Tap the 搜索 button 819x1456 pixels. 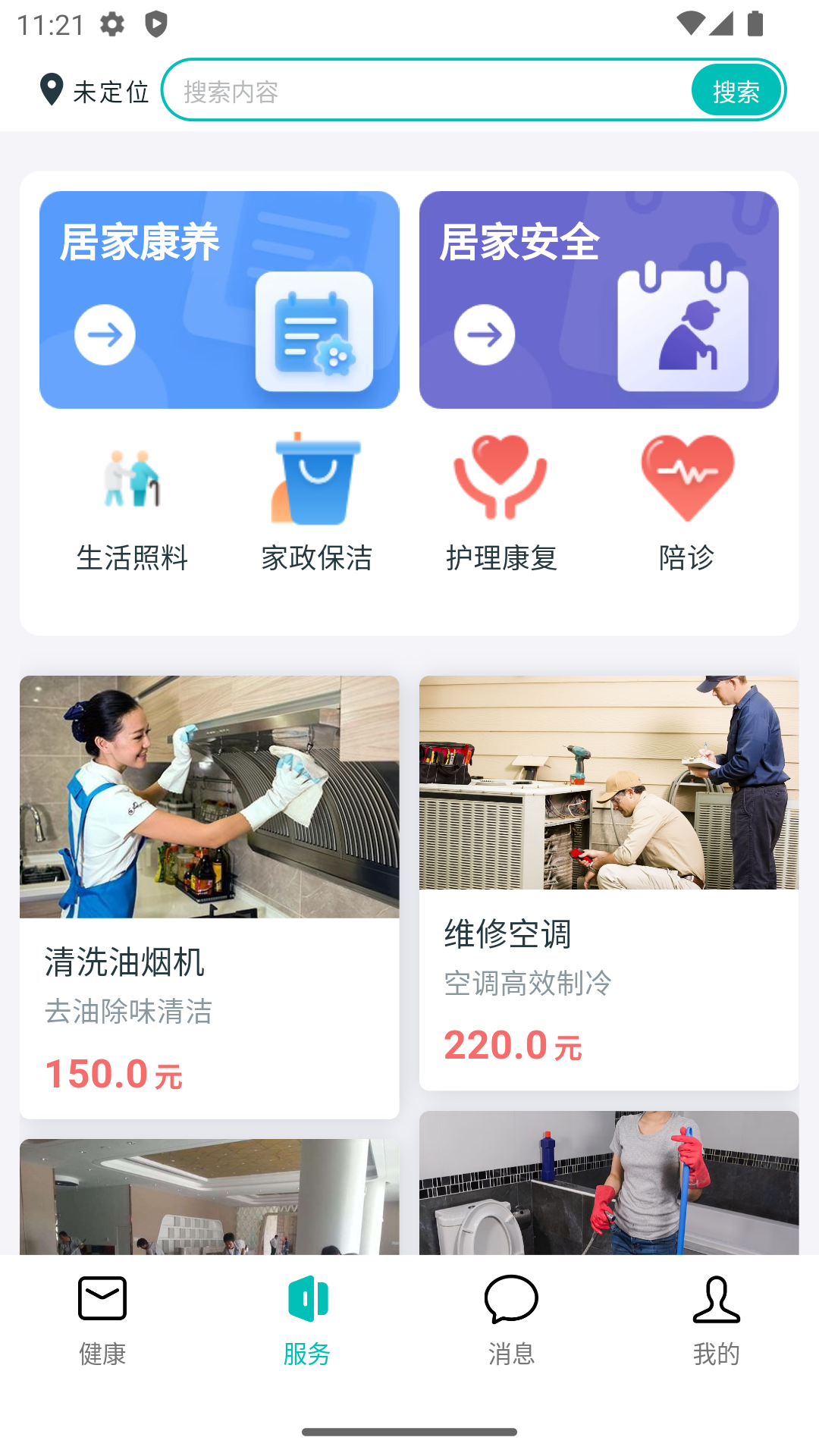coord(736,91)
